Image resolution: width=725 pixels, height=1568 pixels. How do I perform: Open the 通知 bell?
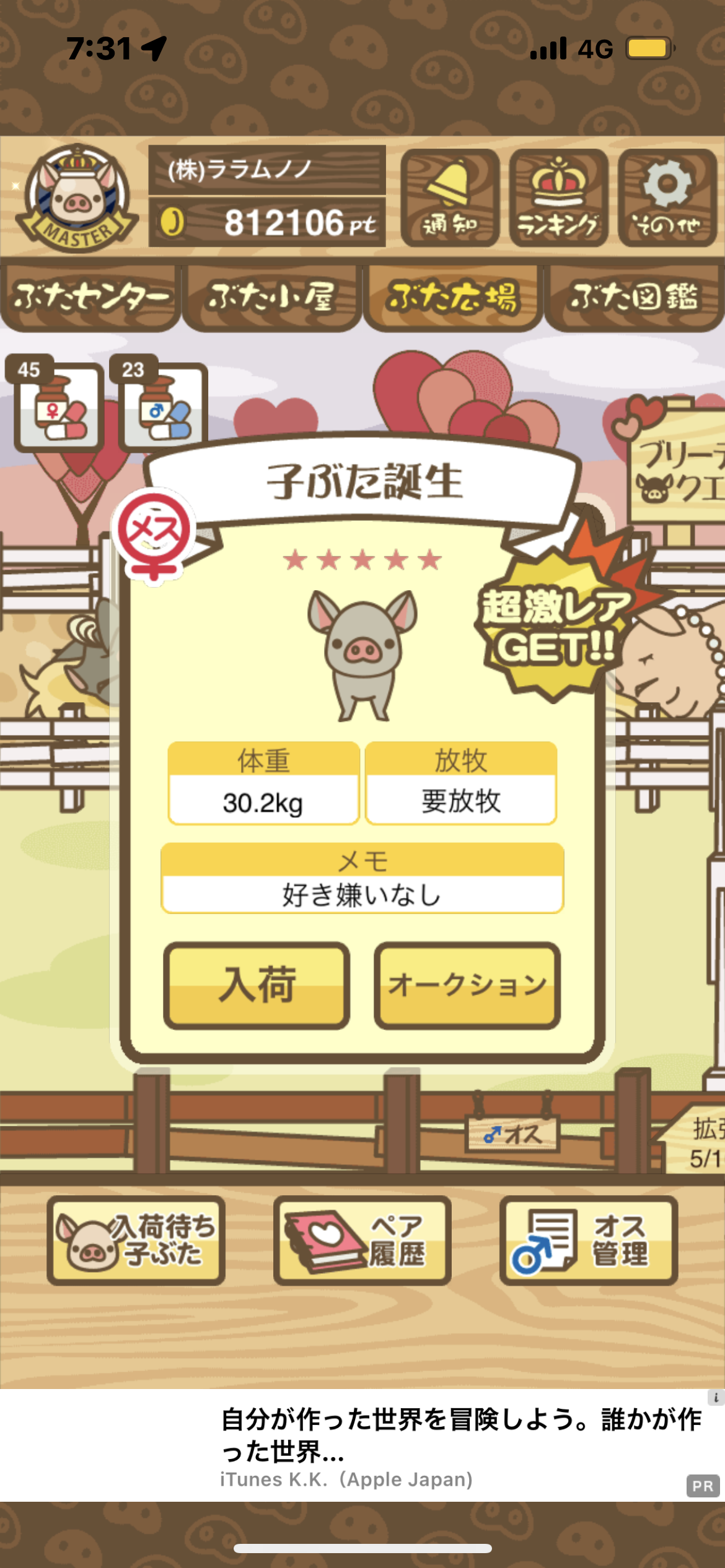pos(450,198)
